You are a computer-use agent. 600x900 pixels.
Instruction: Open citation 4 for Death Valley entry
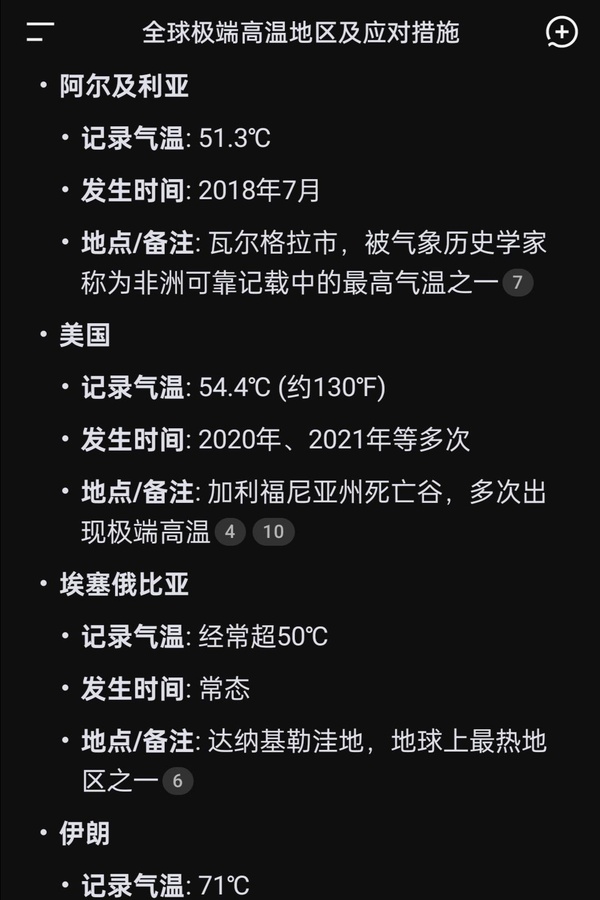click(x=230, y=532)
